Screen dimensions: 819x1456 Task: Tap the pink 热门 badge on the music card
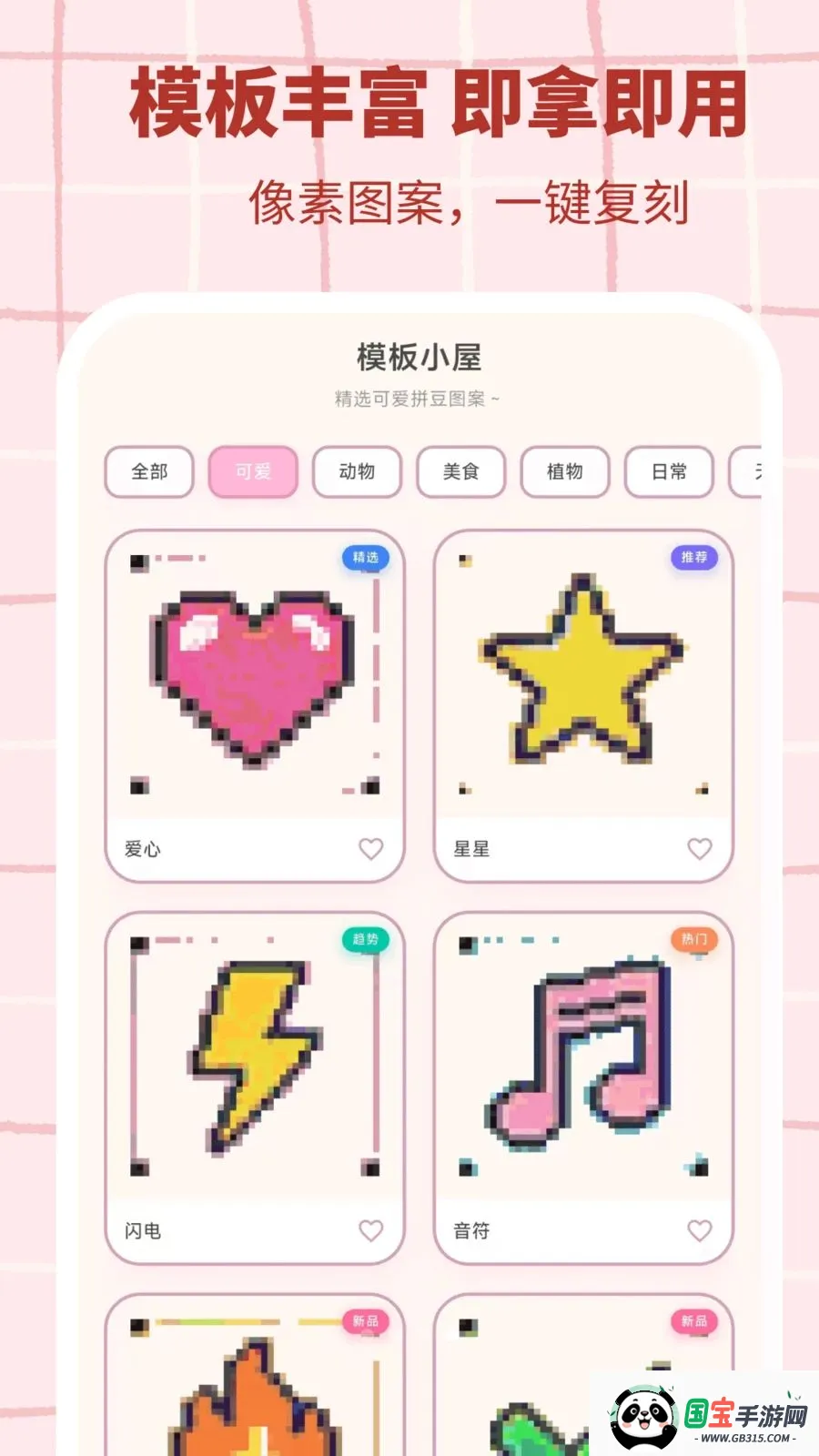click(x=693, y=940)
